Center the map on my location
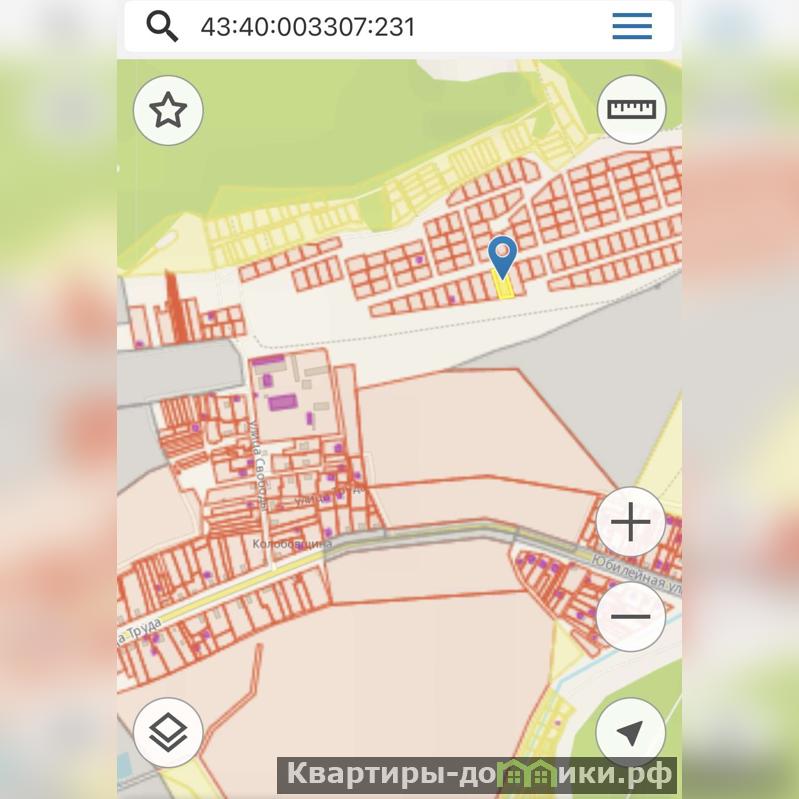The width and height of the screenshot is (799, 799). (630, 733)
